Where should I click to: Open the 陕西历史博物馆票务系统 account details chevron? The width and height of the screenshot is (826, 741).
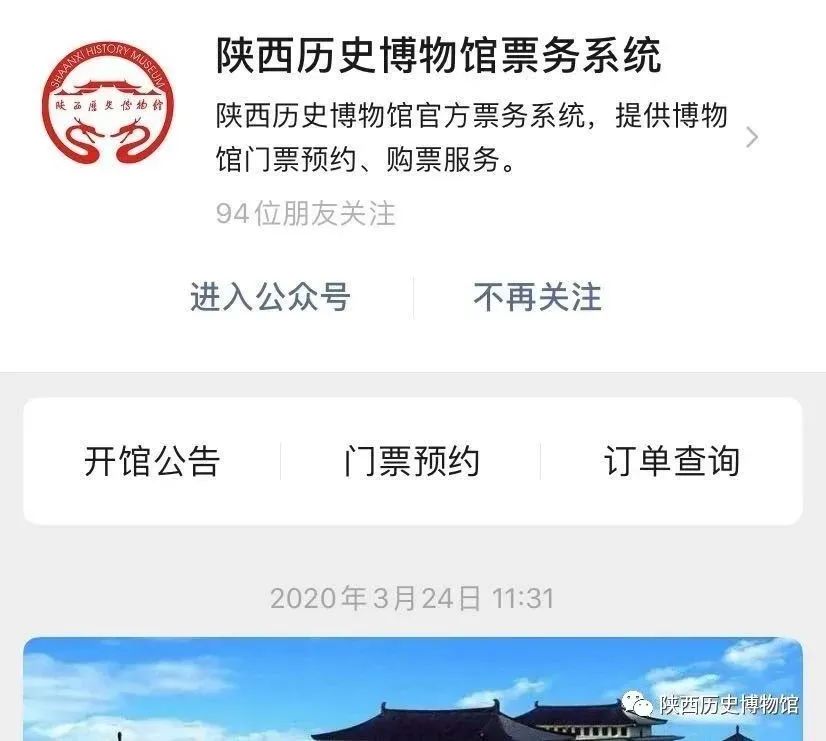pos(752,138)
